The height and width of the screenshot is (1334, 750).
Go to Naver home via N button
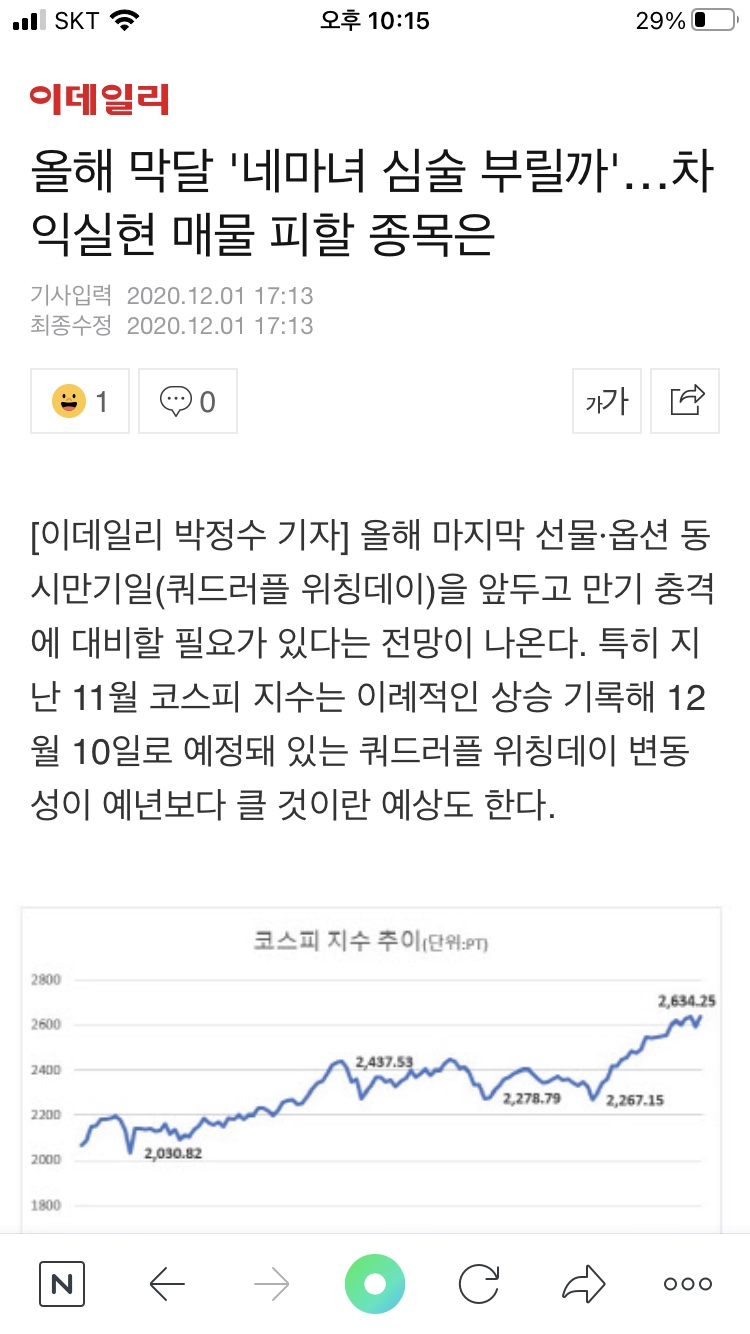coord(62,1284)
